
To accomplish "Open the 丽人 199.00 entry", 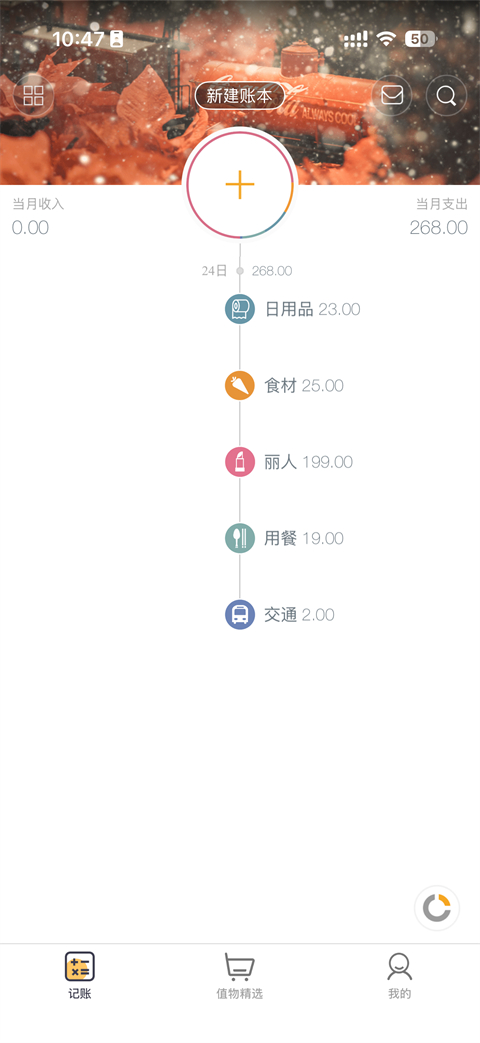I will tap(289, 462).
